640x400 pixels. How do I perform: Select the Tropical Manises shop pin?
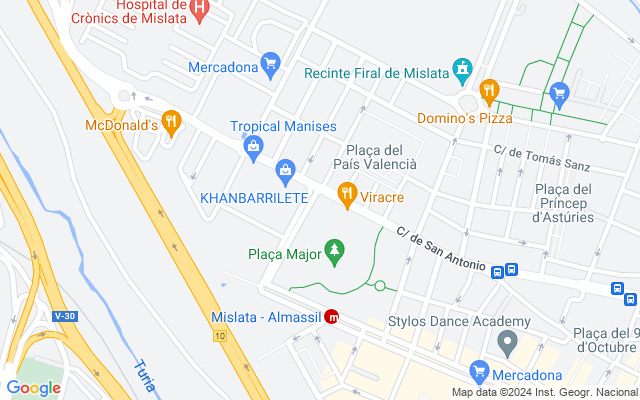point(253,148)
